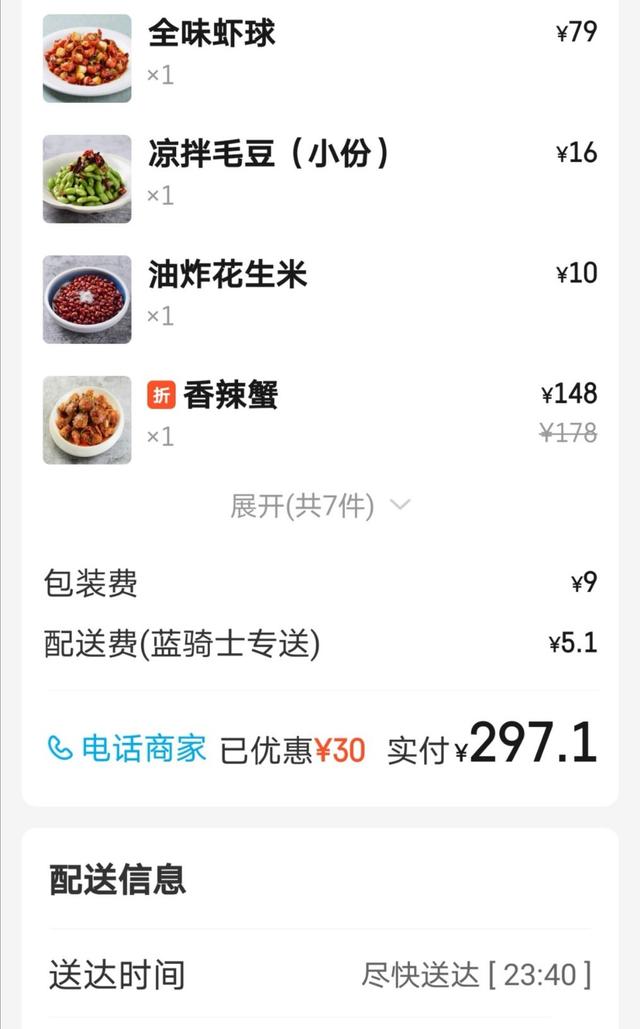Expand the full list of 7 items

pos(319,506)
